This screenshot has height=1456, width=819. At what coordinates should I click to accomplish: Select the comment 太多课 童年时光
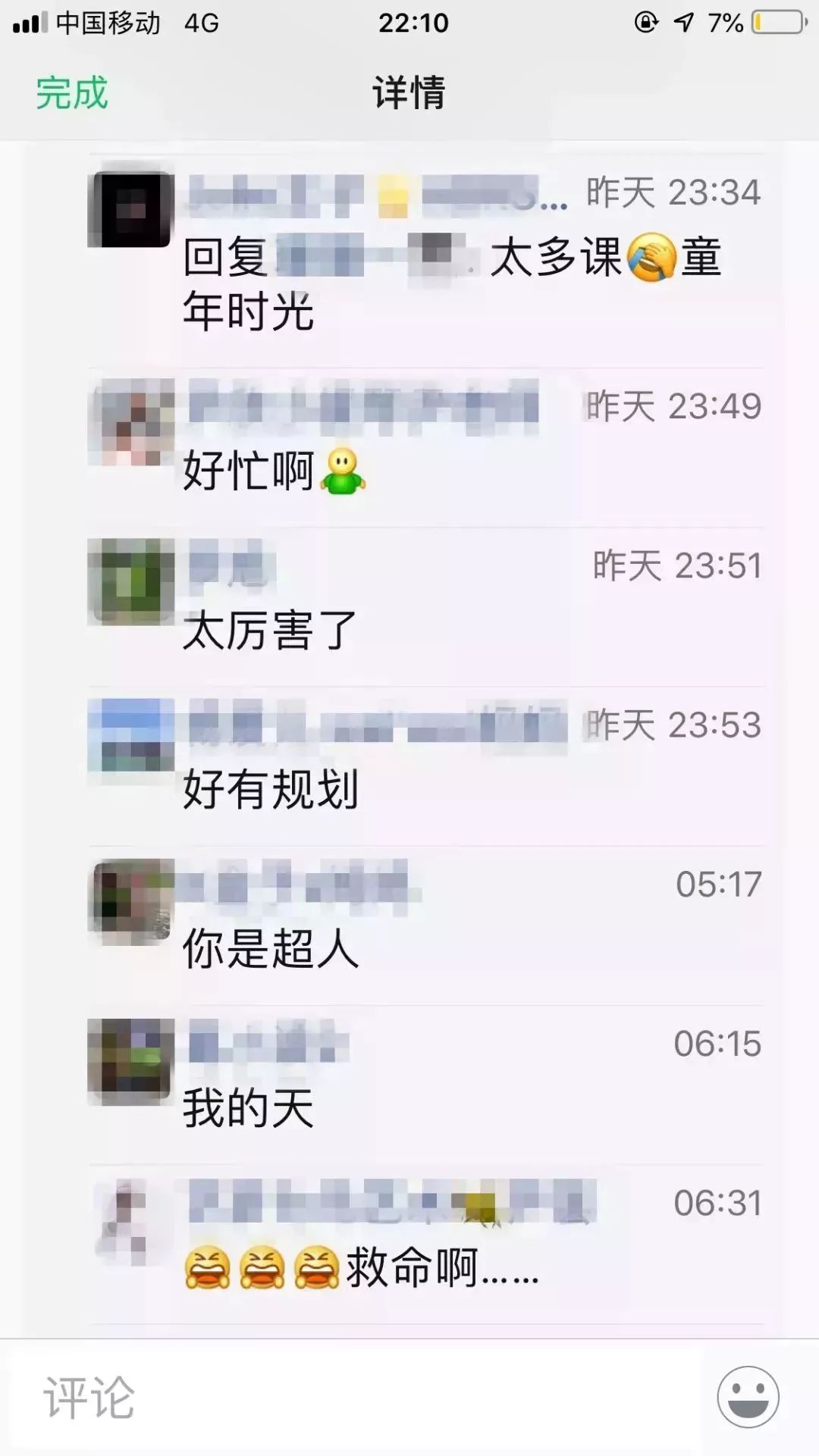click(x=451, y=284)
